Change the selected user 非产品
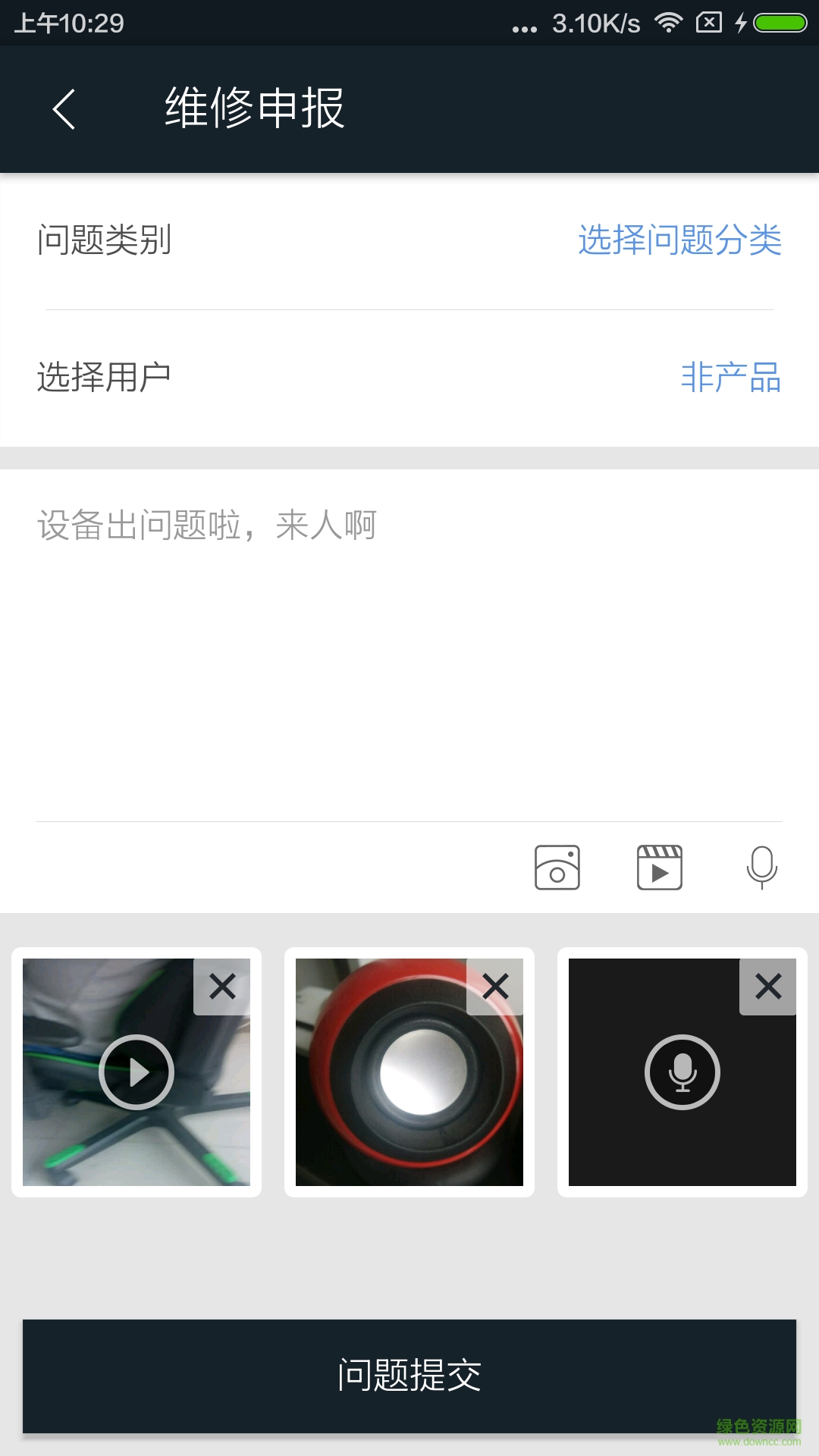 click(730, 377)
